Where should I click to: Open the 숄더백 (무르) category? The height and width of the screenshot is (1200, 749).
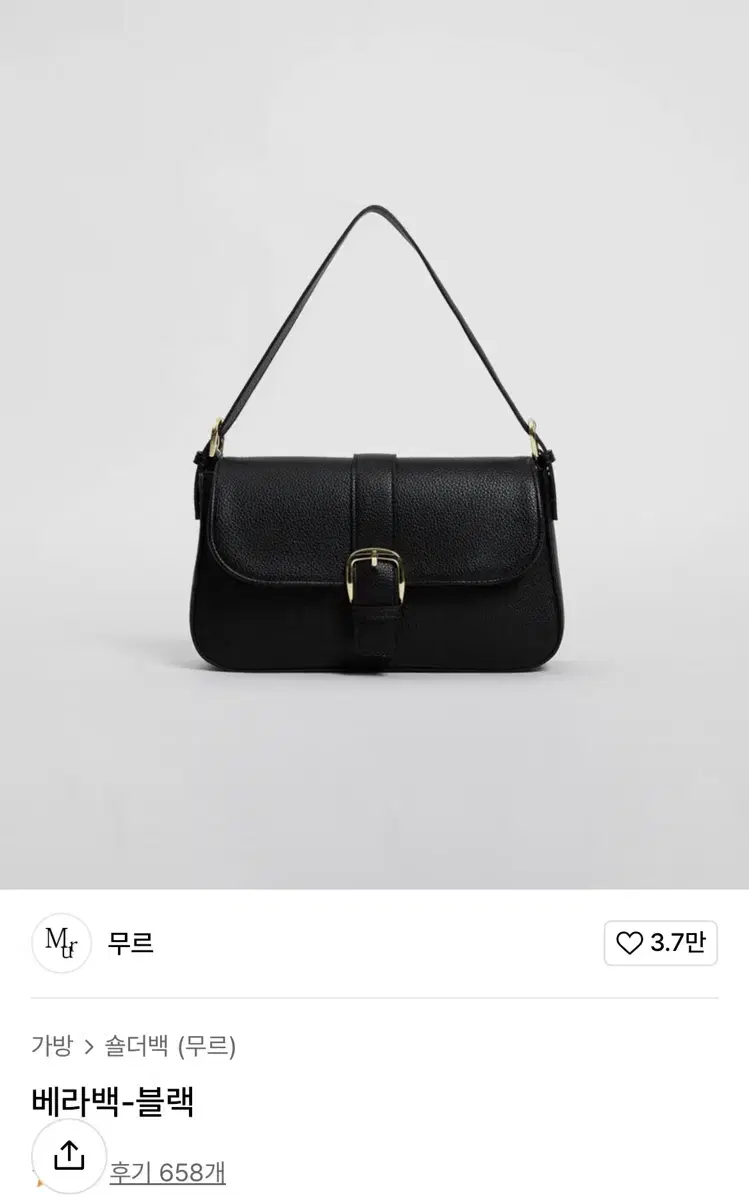point(171,1047)
